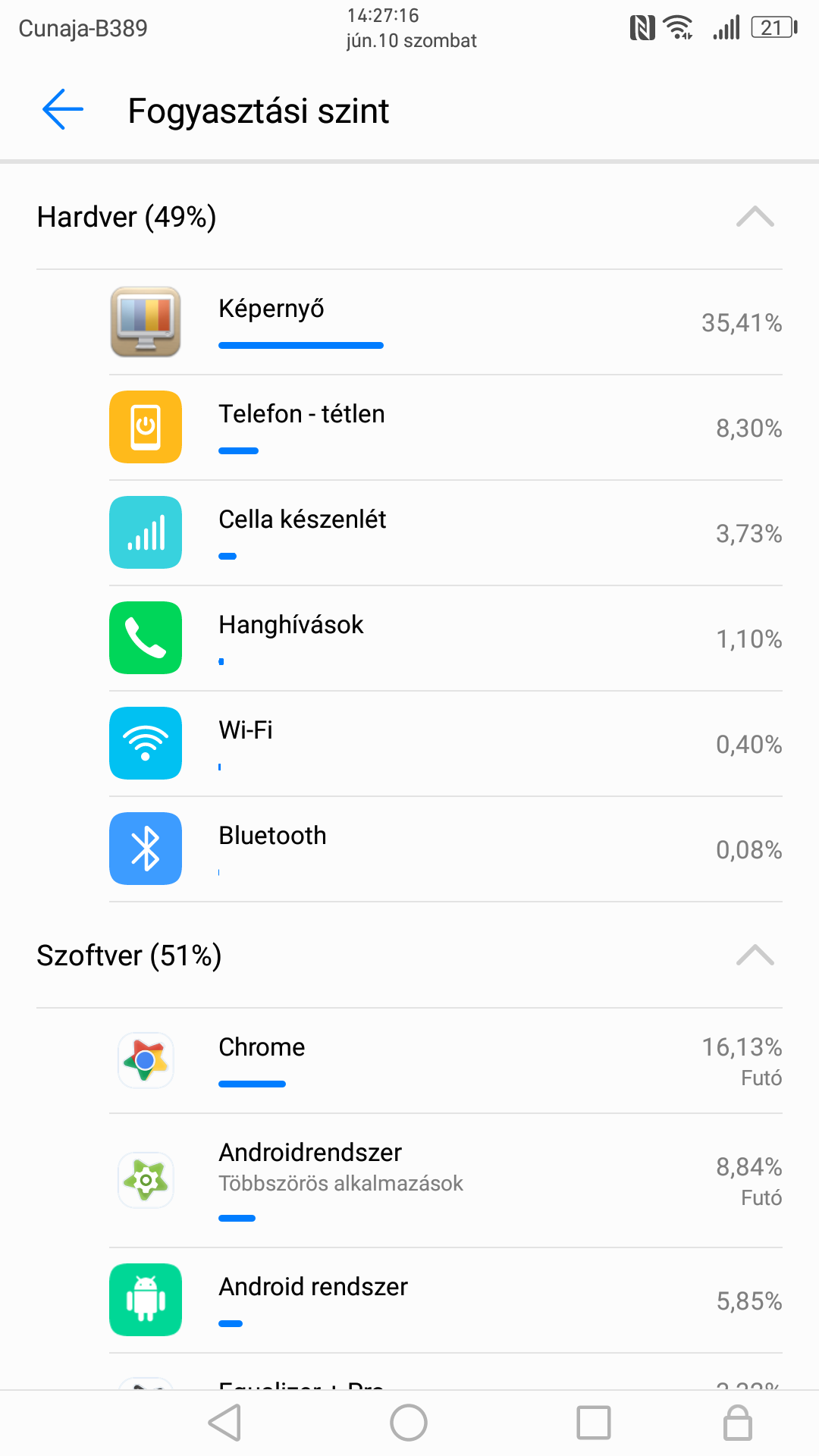
Task: Open the Android rendszer row
Action: coord(446,1301)
